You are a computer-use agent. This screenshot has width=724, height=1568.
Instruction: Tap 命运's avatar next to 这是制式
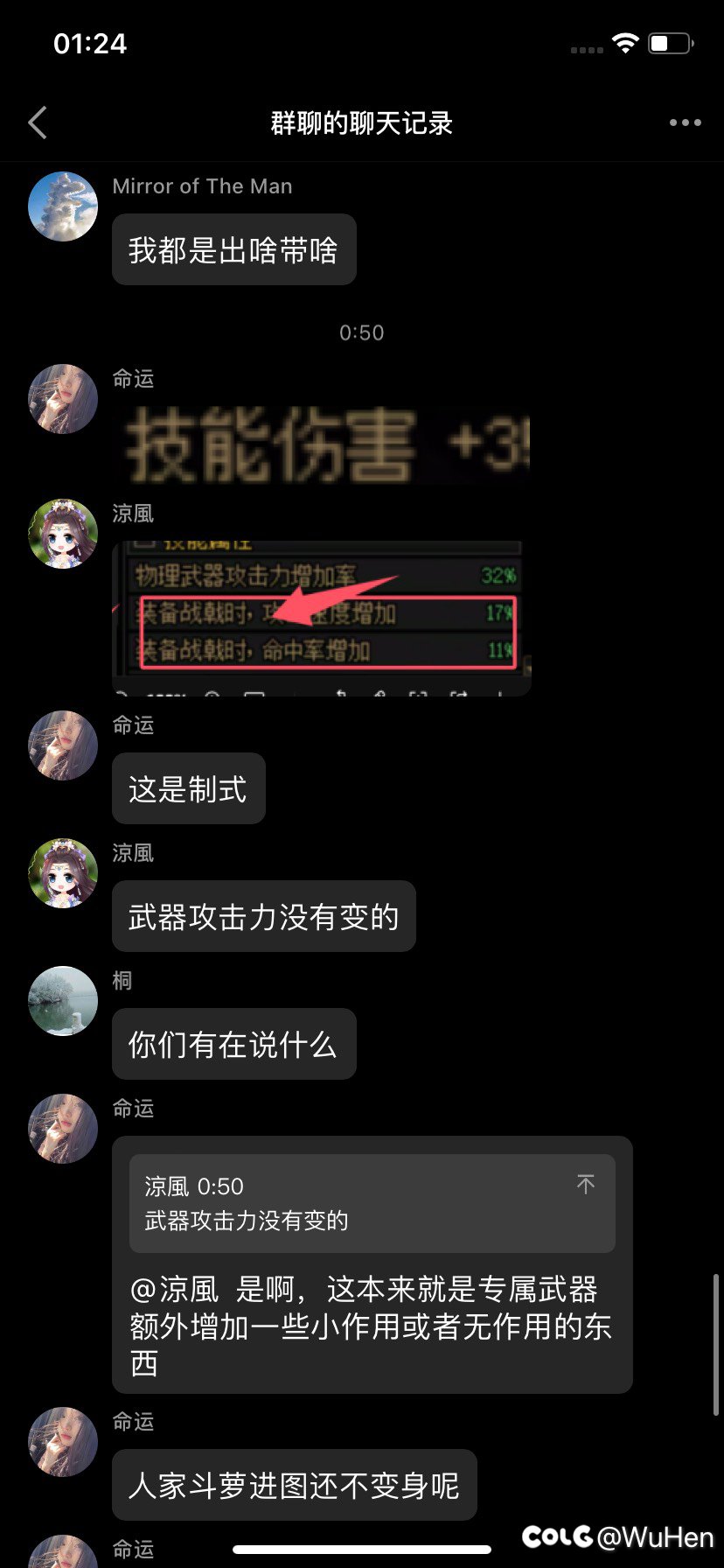point(62,745)
